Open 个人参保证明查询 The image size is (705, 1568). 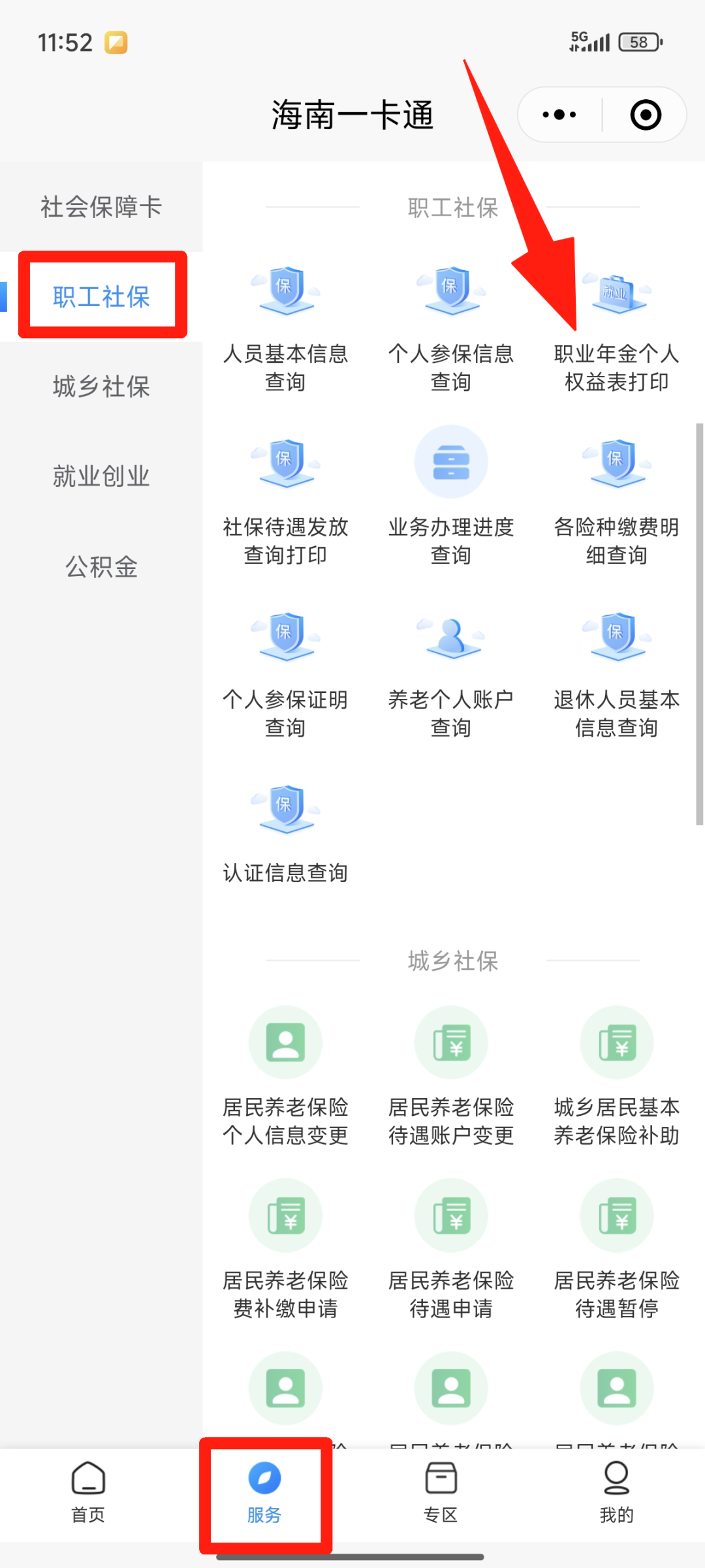pyautogui.click(x=285, y=672)
